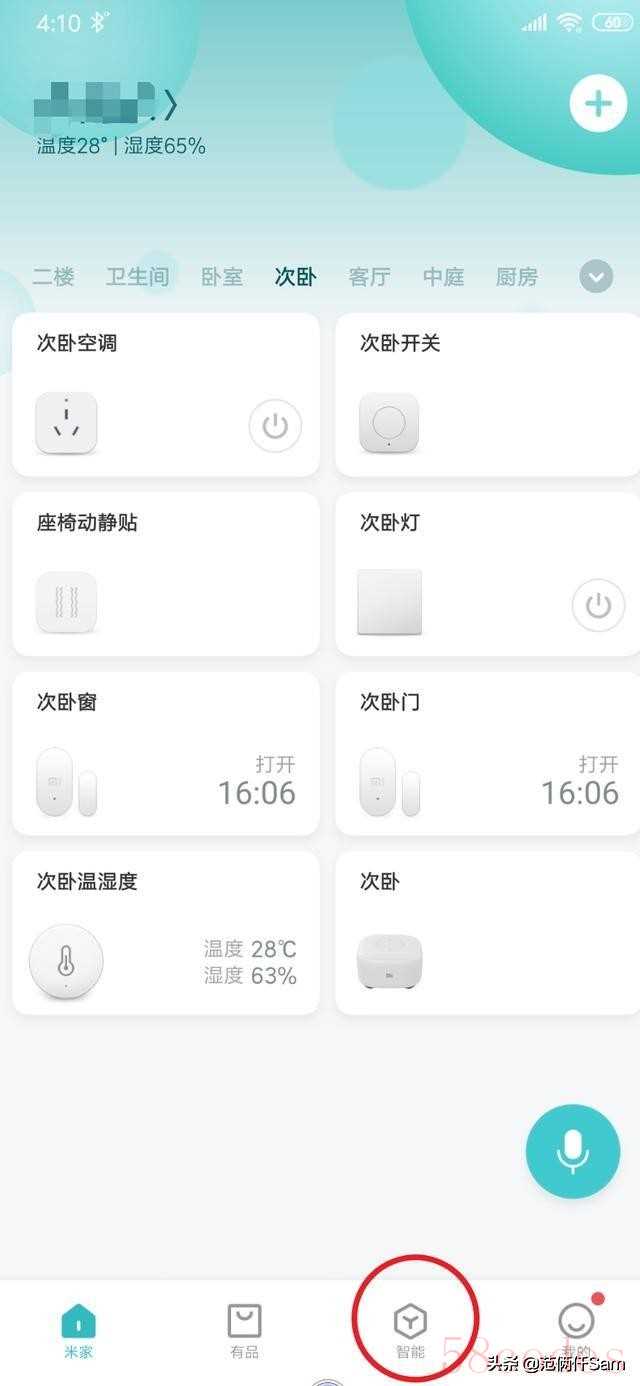This screenshot has width=640, height=1386.
Task: Switch to the 厨房 room tab
Action: (517, 277)
